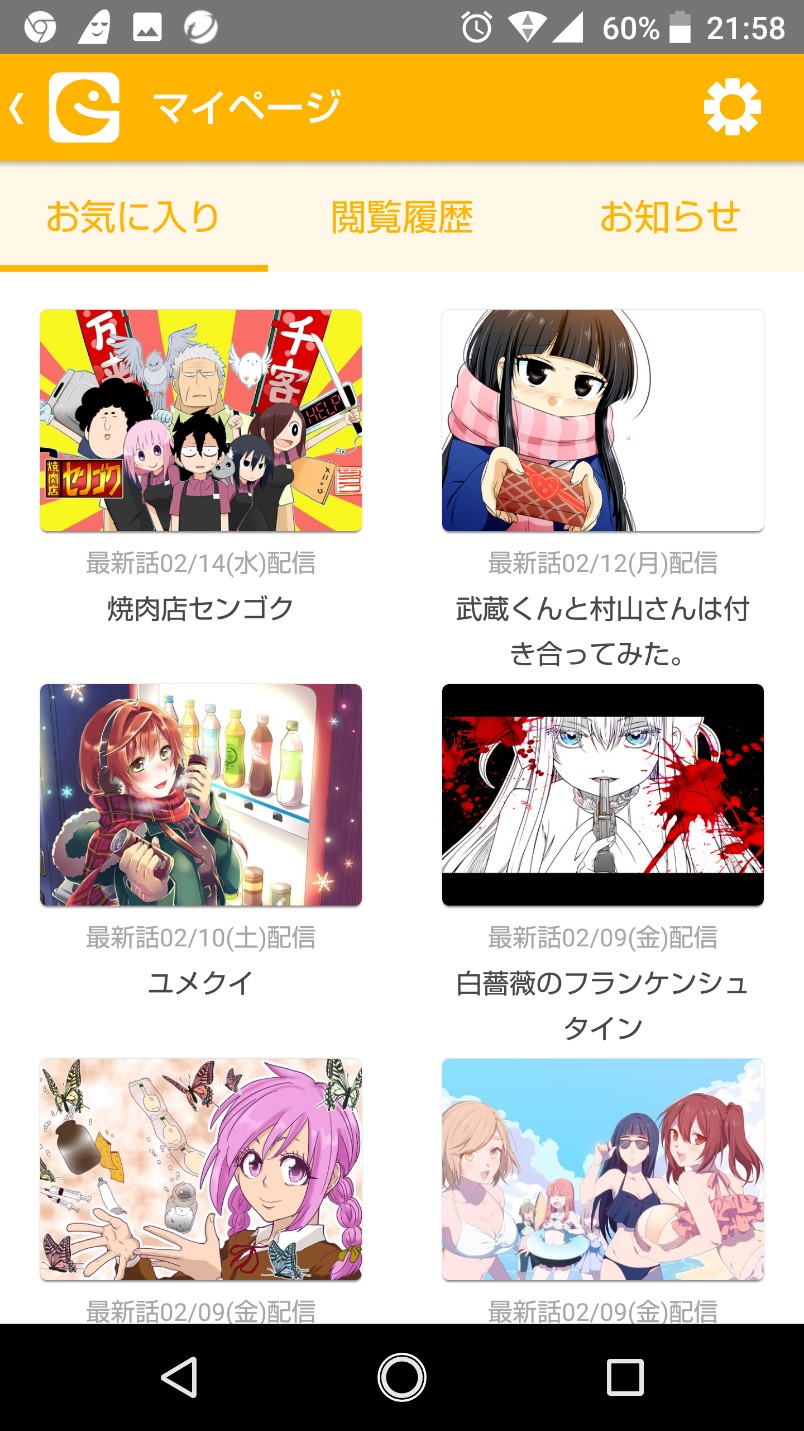The width and height of the screenshot is (804, 1431).
Task: Open 白薔薇のフランケンシュタイン
Action: [x=603, y=795]
